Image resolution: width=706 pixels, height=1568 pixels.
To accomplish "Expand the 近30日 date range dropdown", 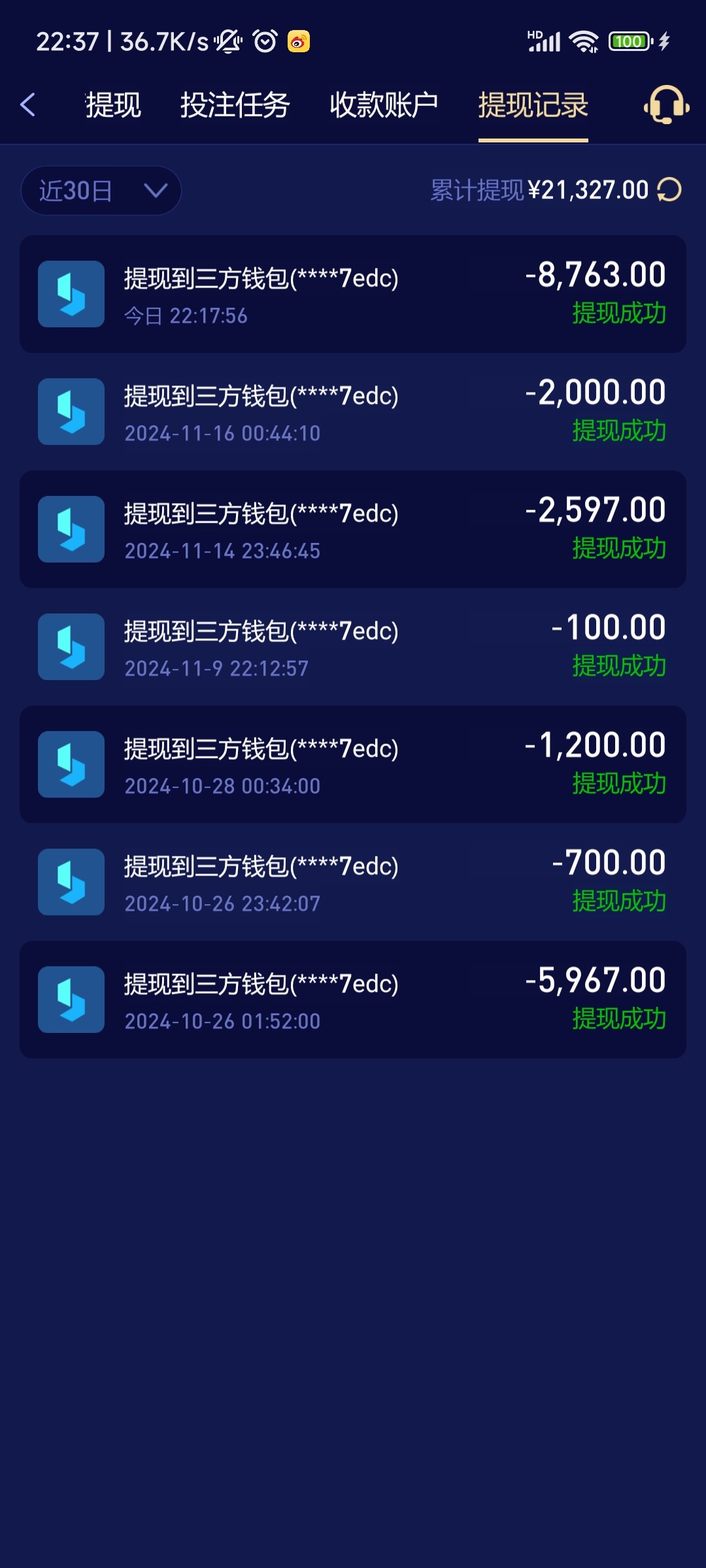I will [x=101, y=191].
